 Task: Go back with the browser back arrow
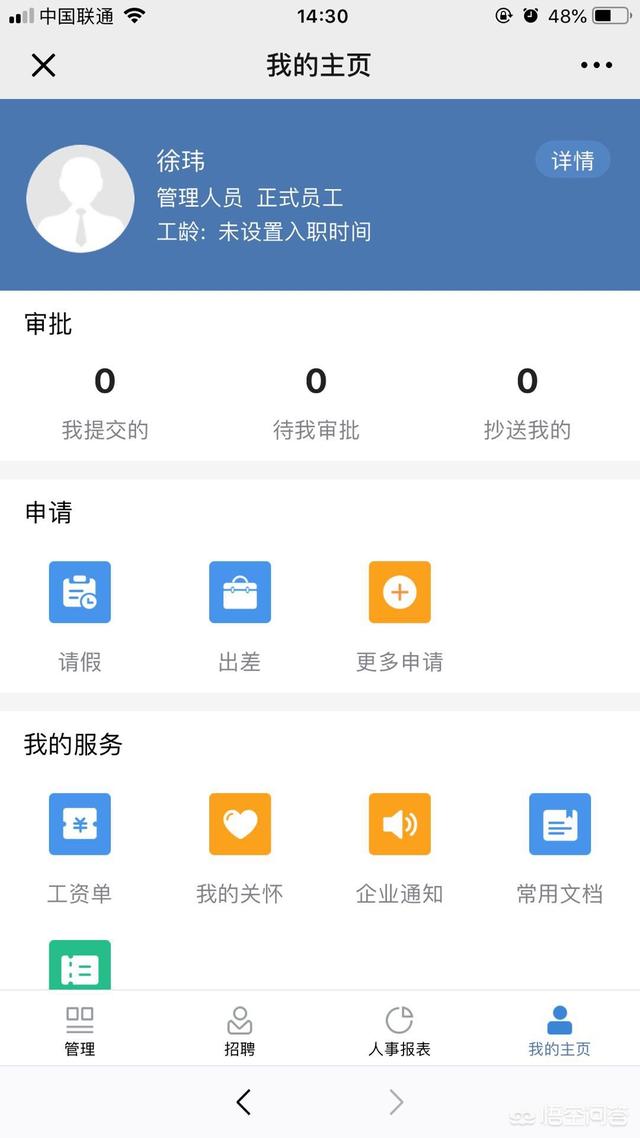coord(244,1102)
